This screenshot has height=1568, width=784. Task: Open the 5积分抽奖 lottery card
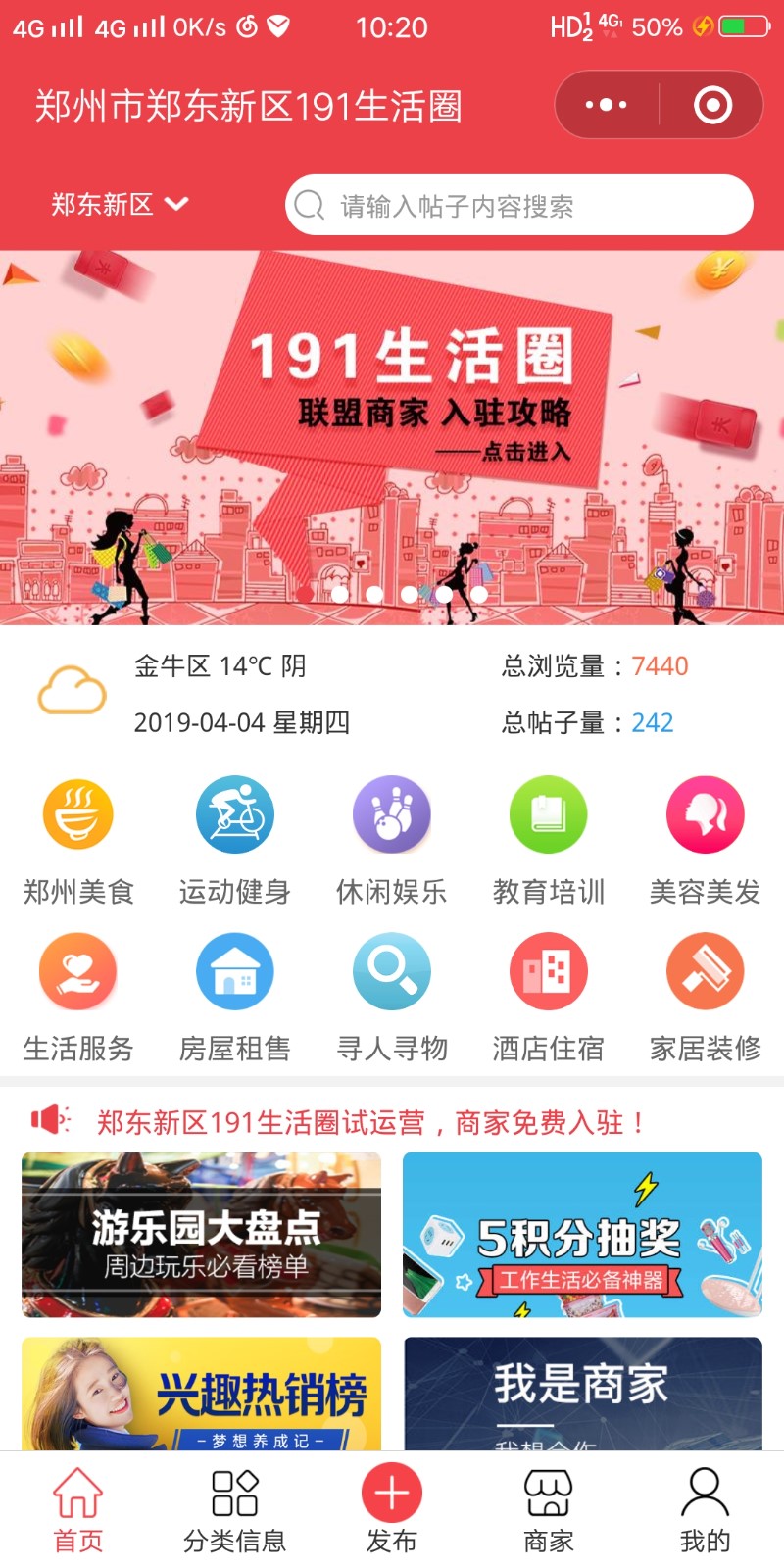click(582, 1235)
